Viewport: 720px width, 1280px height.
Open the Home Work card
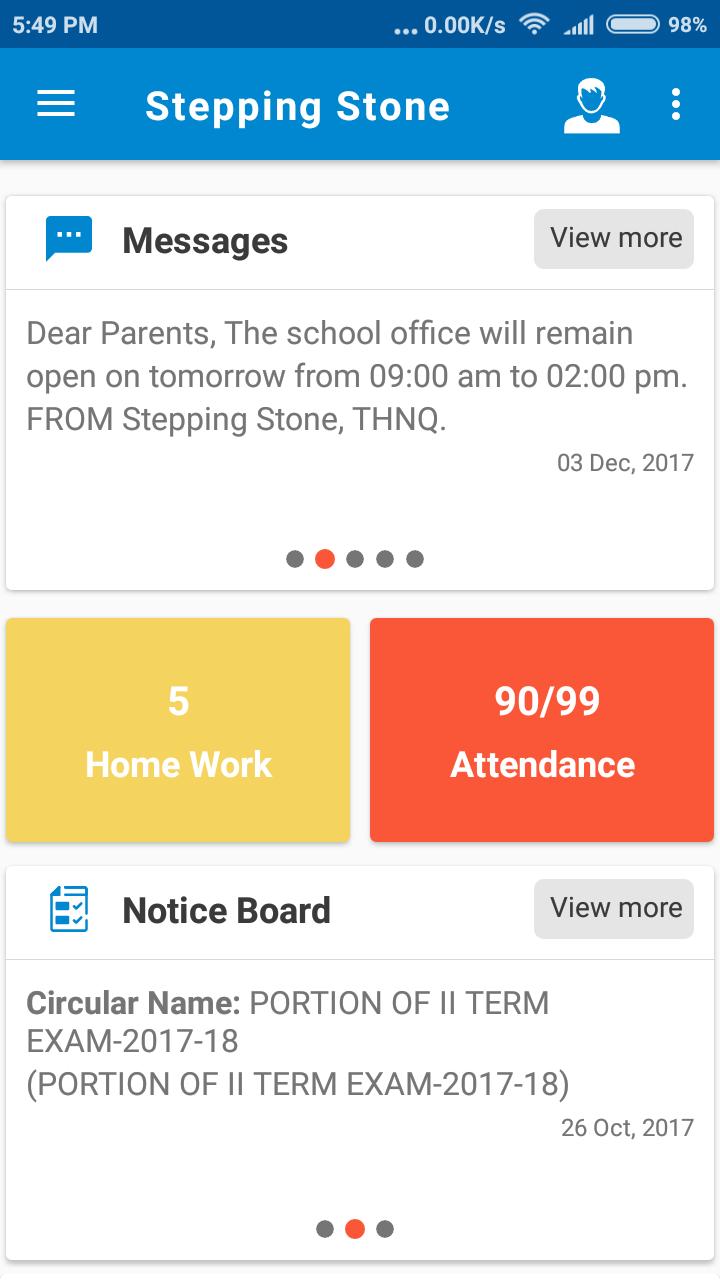178,729
